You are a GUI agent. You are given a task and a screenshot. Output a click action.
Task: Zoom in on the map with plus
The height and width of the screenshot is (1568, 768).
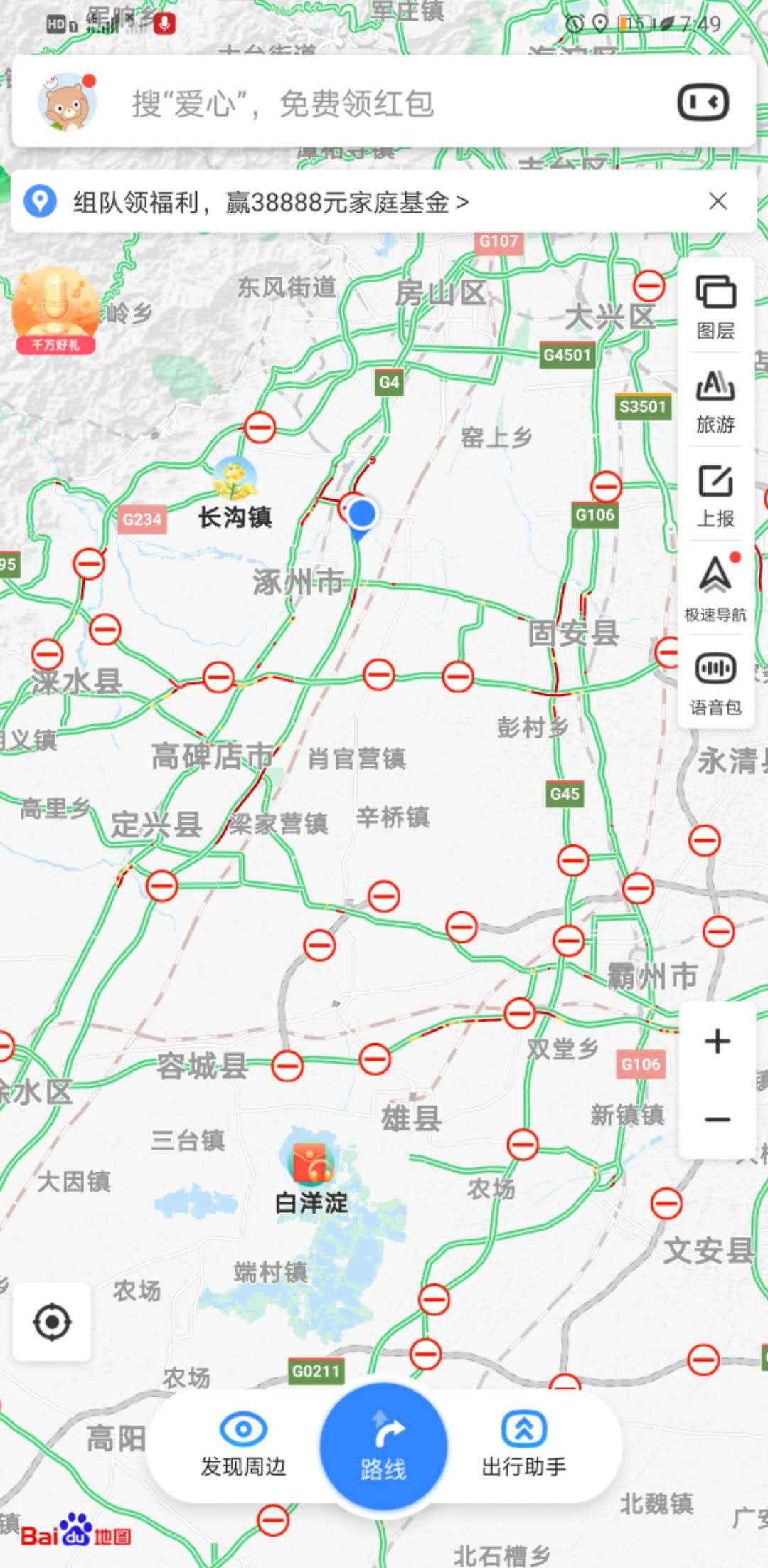click(718, 1041)
